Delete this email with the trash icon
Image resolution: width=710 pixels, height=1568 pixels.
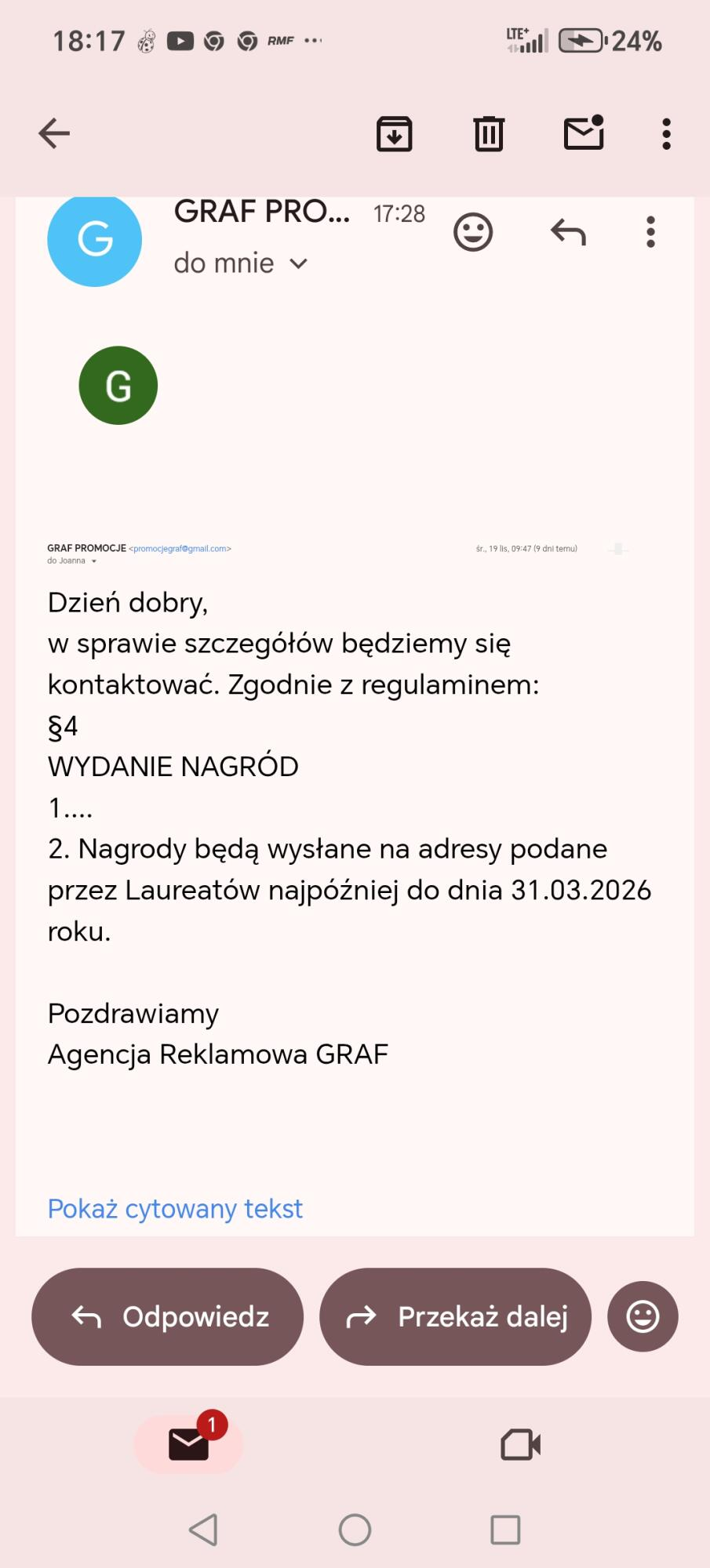click(x=488, y=134)
